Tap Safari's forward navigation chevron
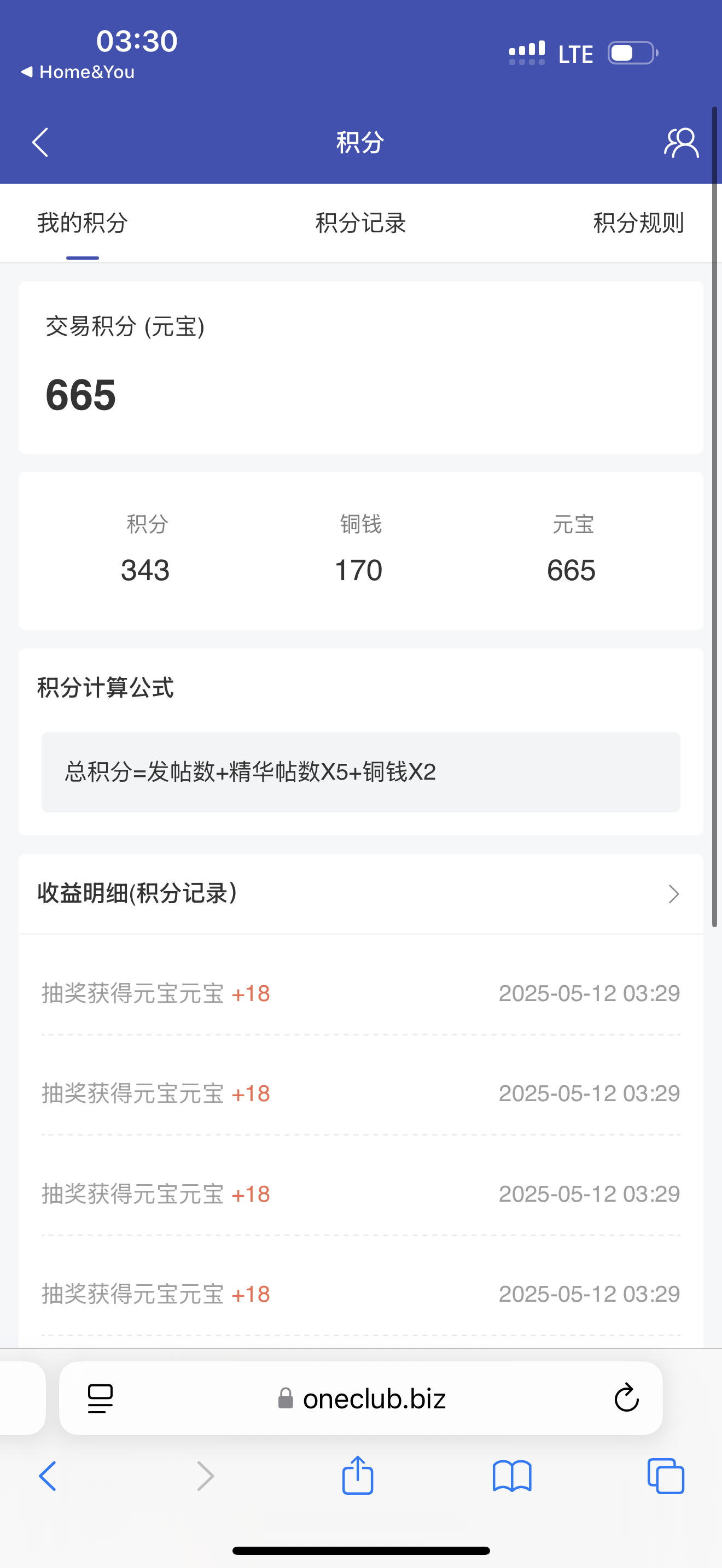The width and height of the screenshot is (722, 1568). 205,1477
